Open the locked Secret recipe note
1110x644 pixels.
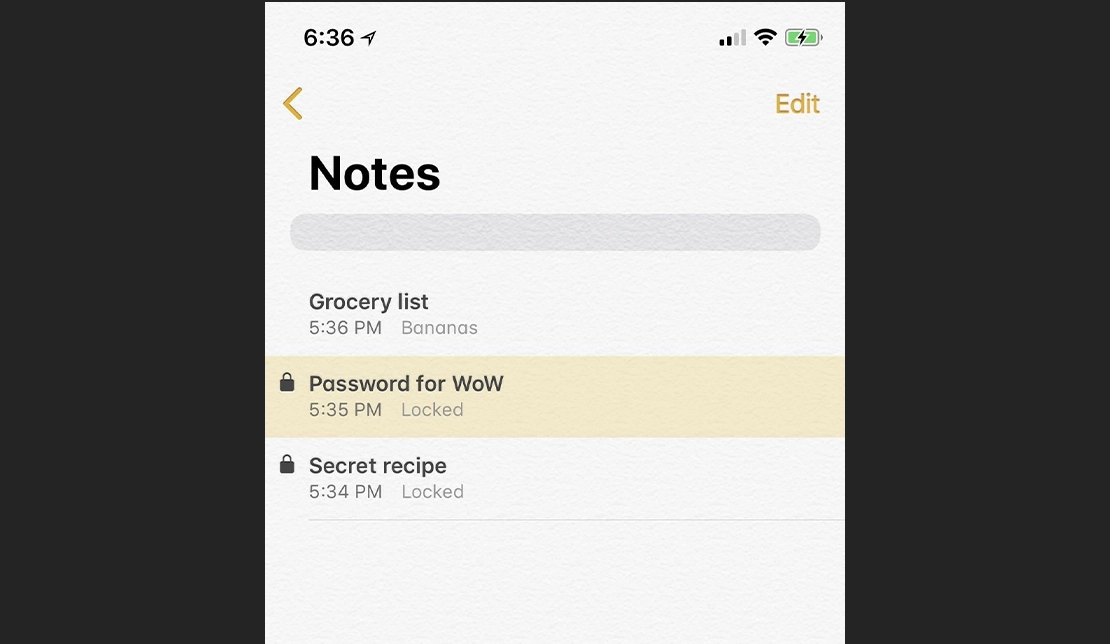[555, 478]
